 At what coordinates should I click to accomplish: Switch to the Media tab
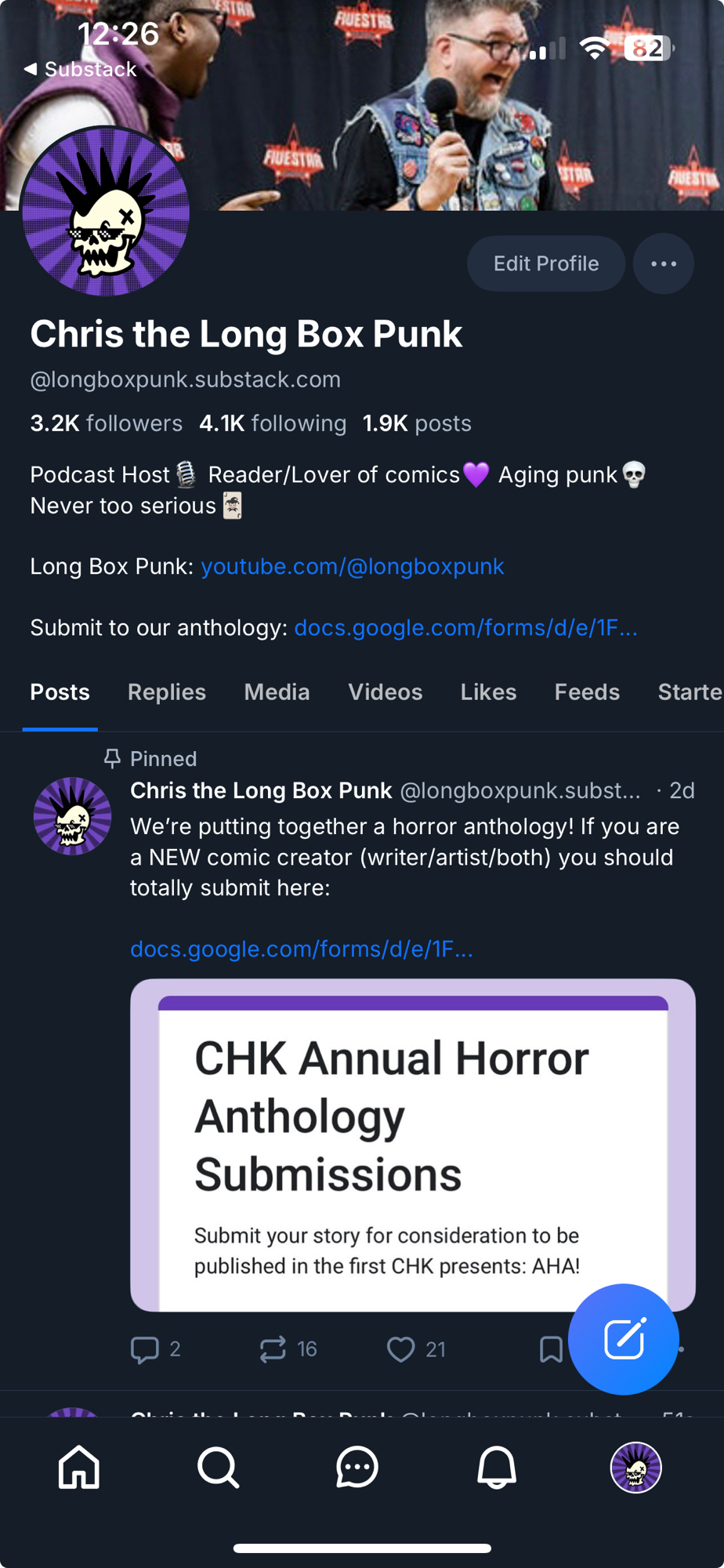point(277,692)
